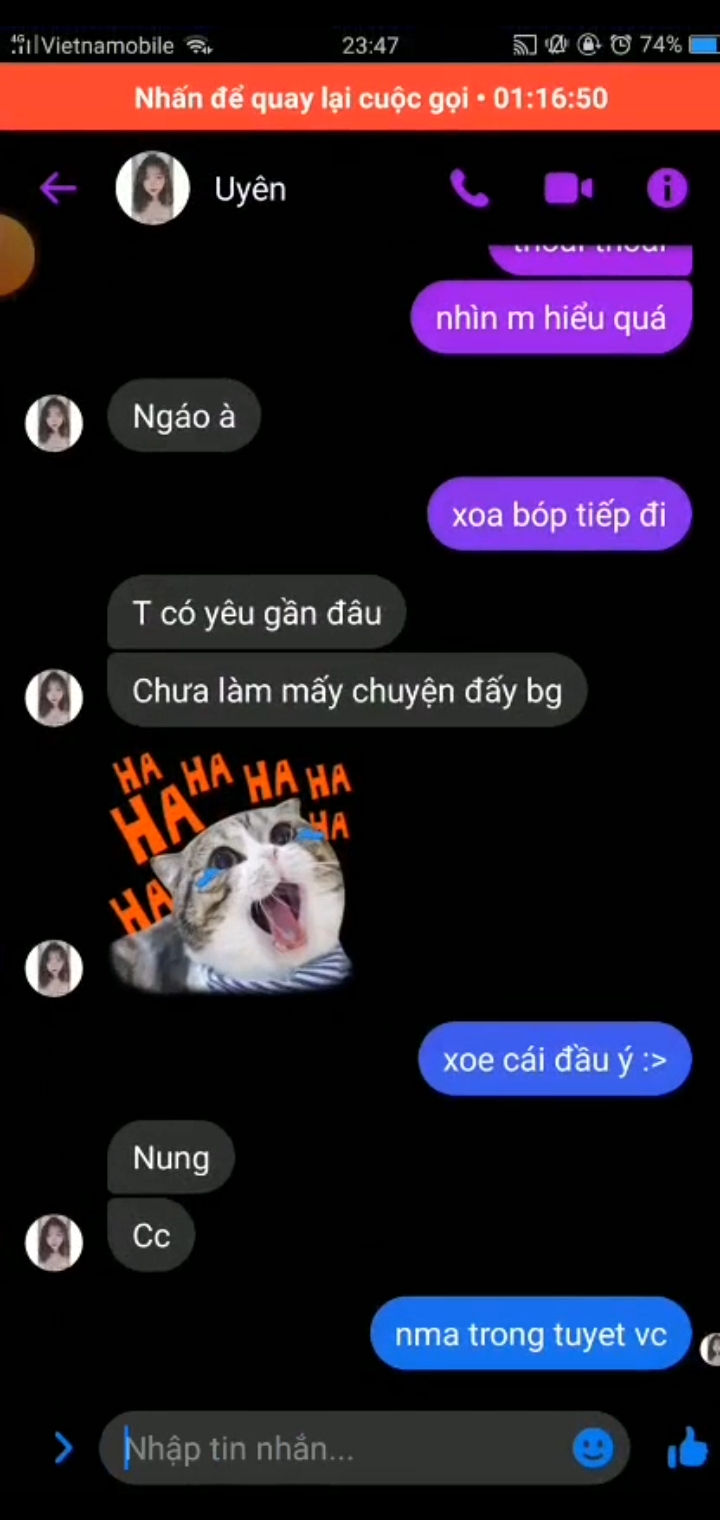Tap the laughing cat sticker
Screen dimensions: 720x1520
pos(232,875)
